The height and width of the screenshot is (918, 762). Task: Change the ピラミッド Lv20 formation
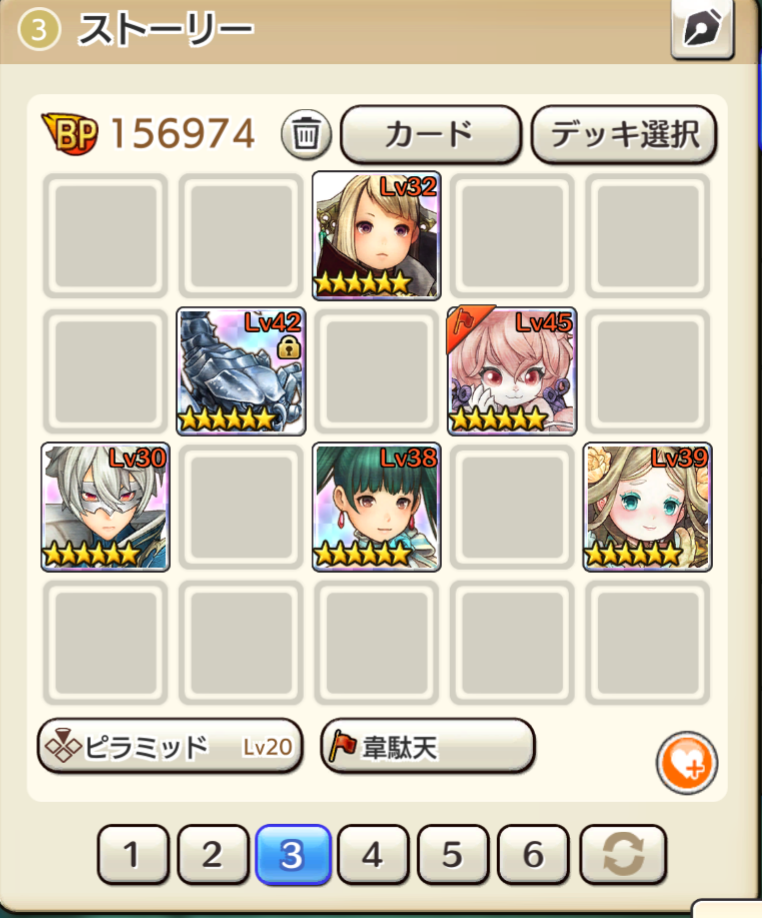tap(169, 746)
